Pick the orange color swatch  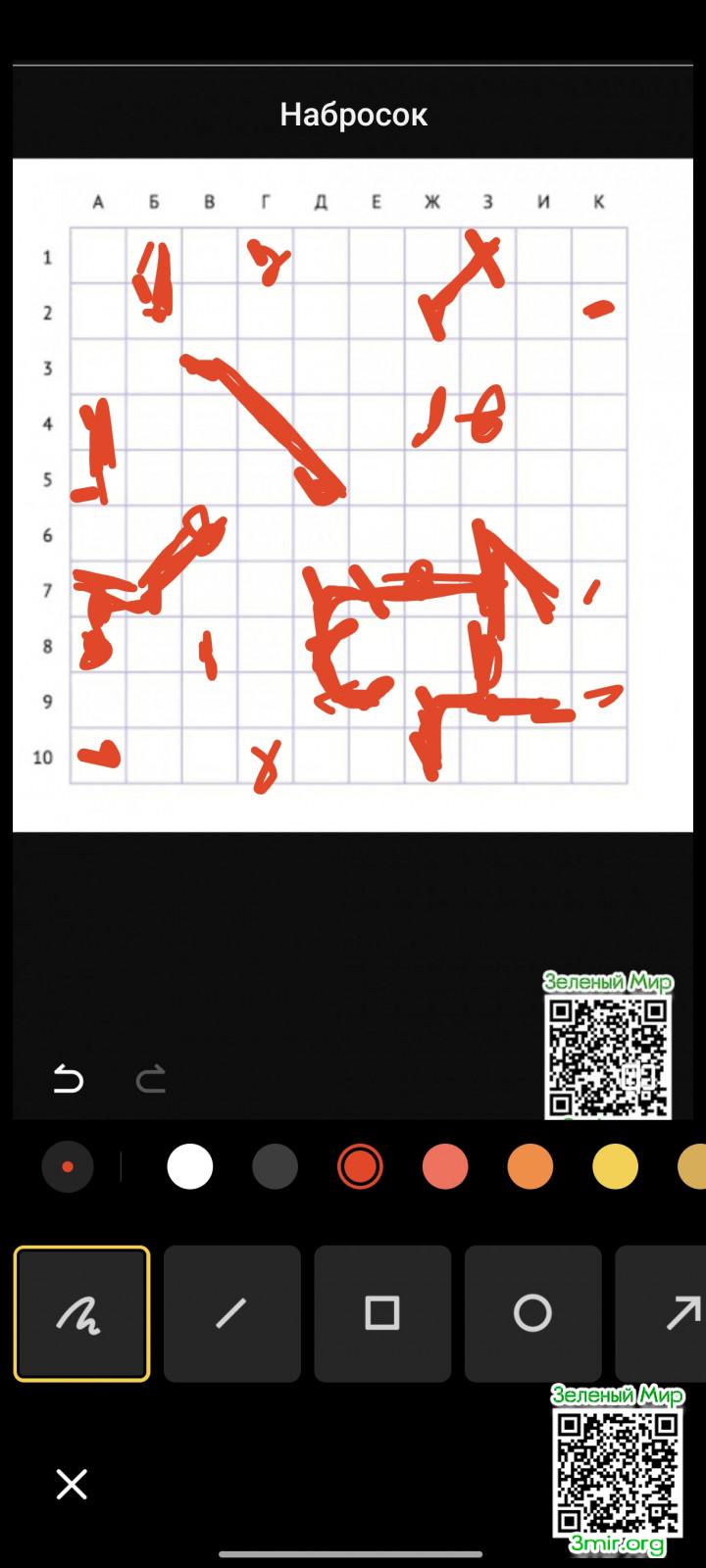[530, 1167]
